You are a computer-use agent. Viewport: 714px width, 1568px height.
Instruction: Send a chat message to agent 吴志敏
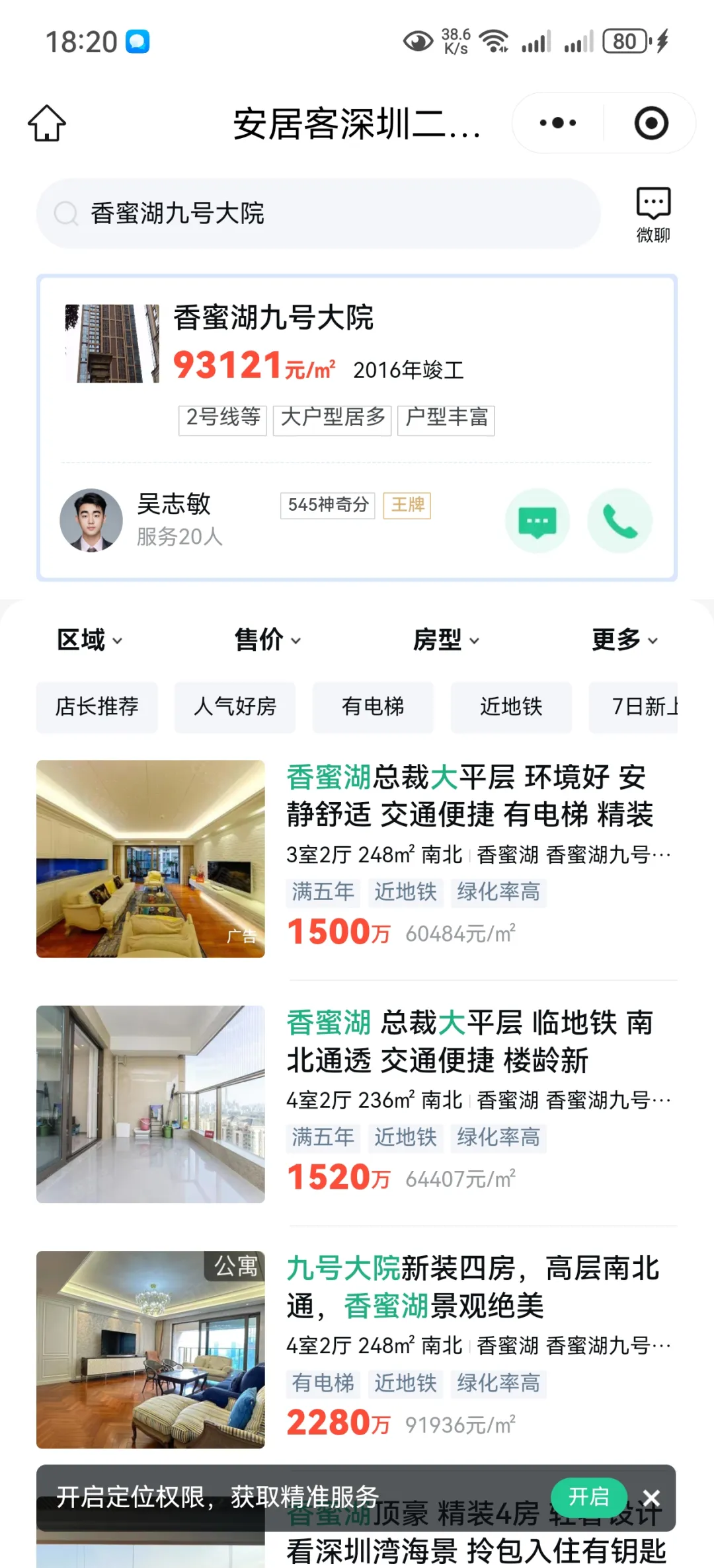tap(537, 522)
